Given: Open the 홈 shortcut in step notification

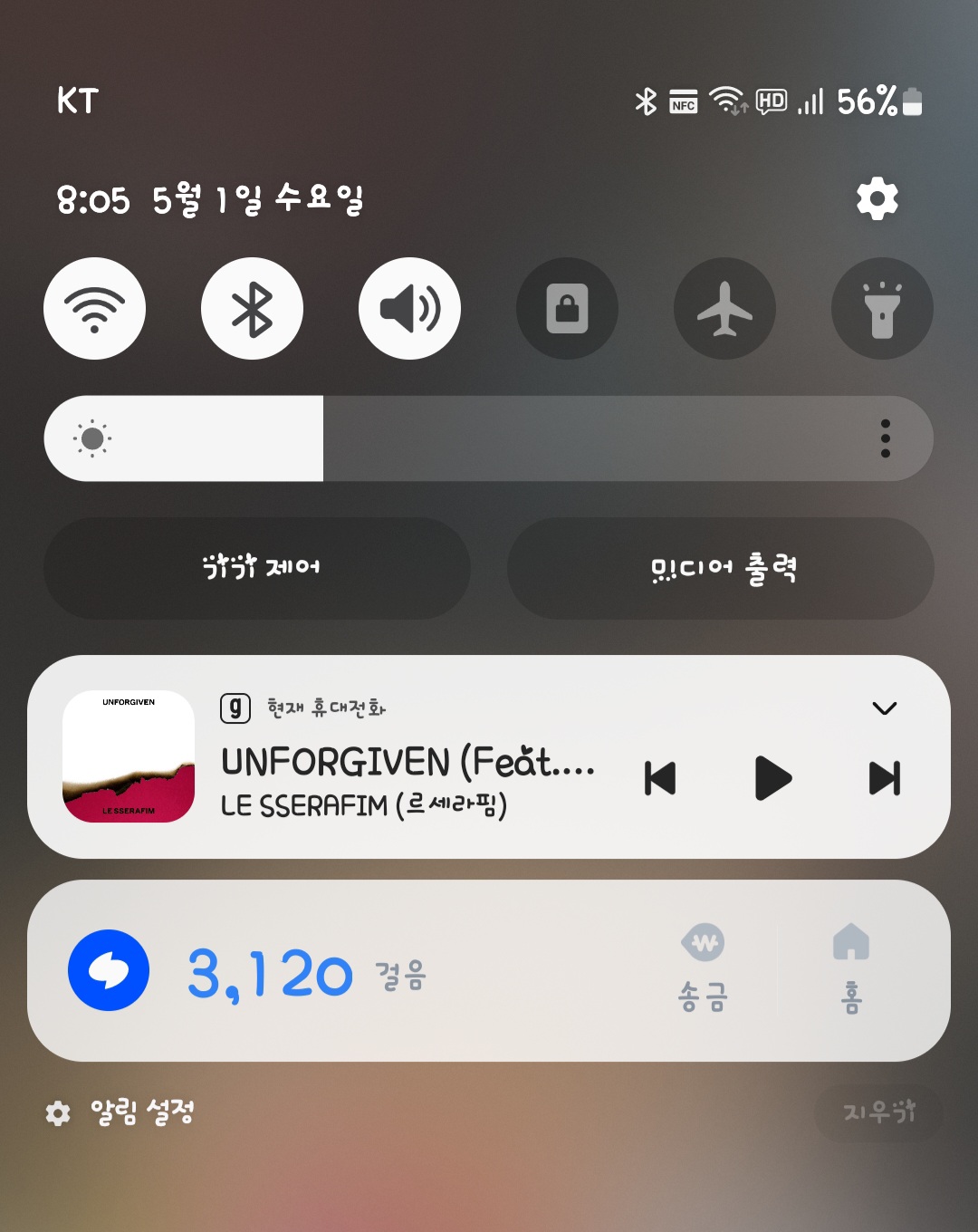Looking at the screenshot, I should tap(851, 968).
